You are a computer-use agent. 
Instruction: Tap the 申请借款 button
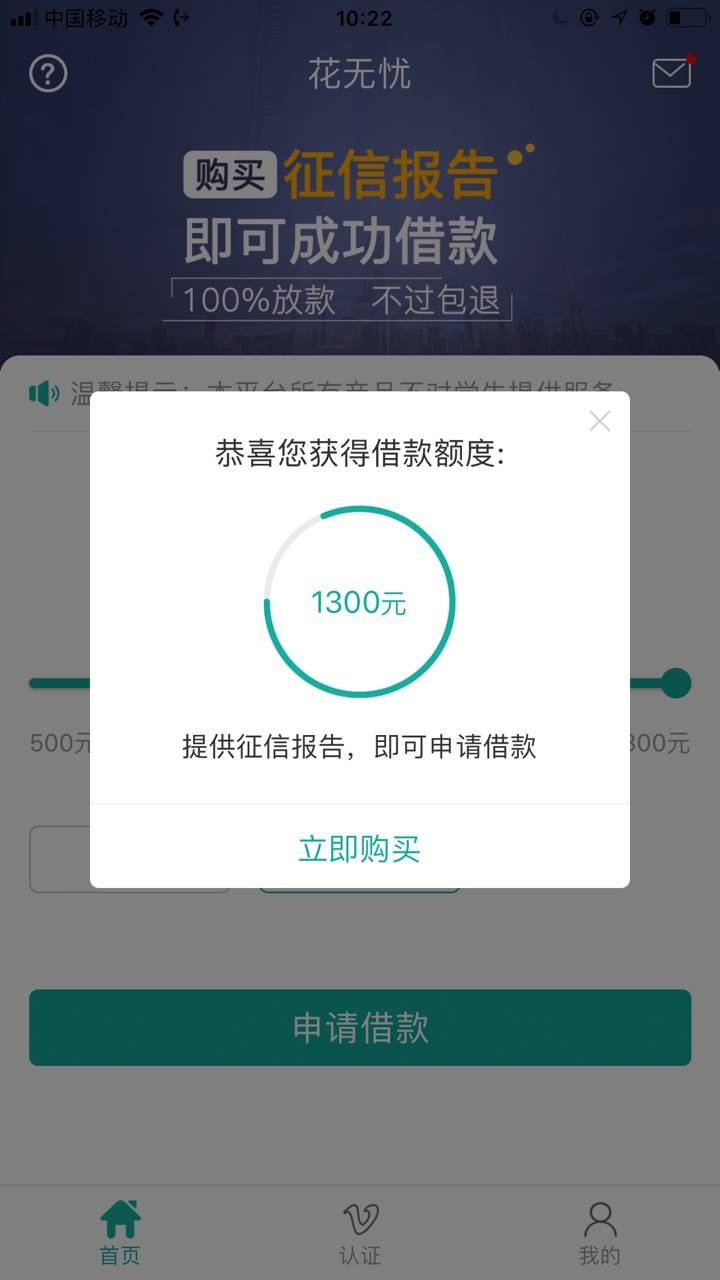coord(360,1028)
